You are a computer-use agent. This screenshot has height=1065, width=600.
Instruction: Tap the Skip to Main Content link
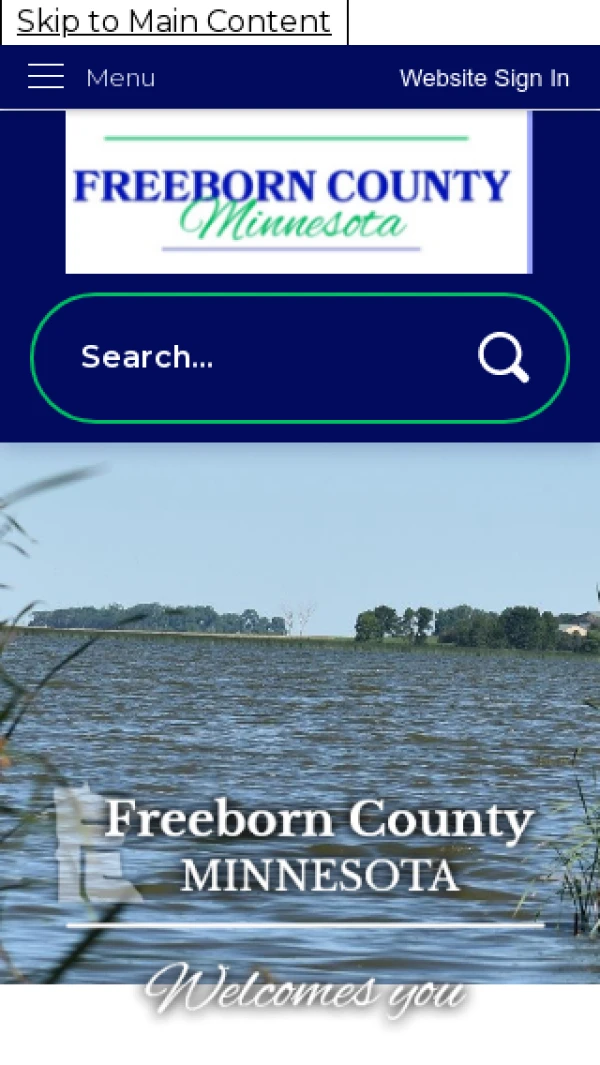point(174,21)
